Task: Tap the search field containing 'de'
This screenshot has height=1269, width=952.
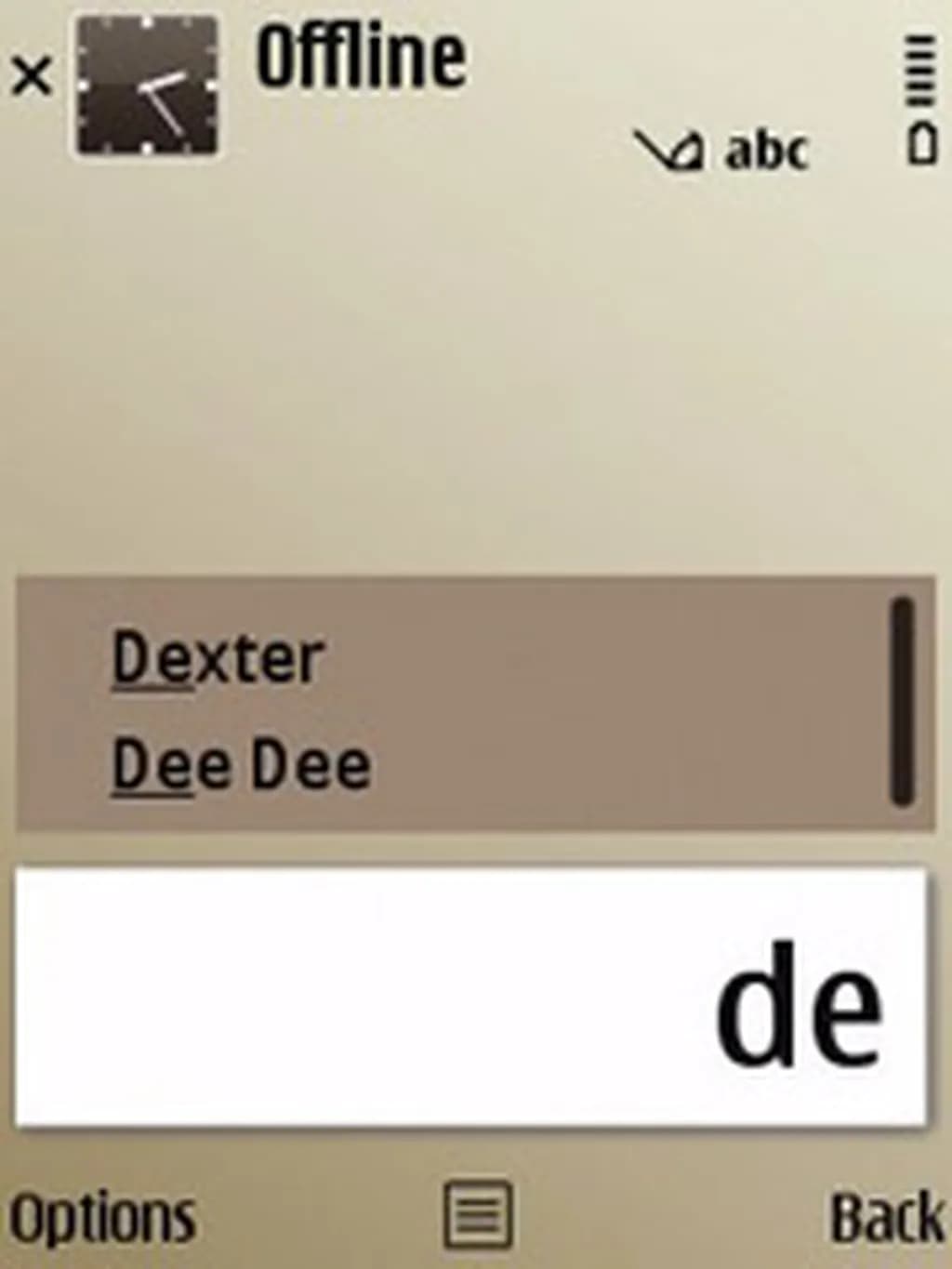Action: [470, 997]
